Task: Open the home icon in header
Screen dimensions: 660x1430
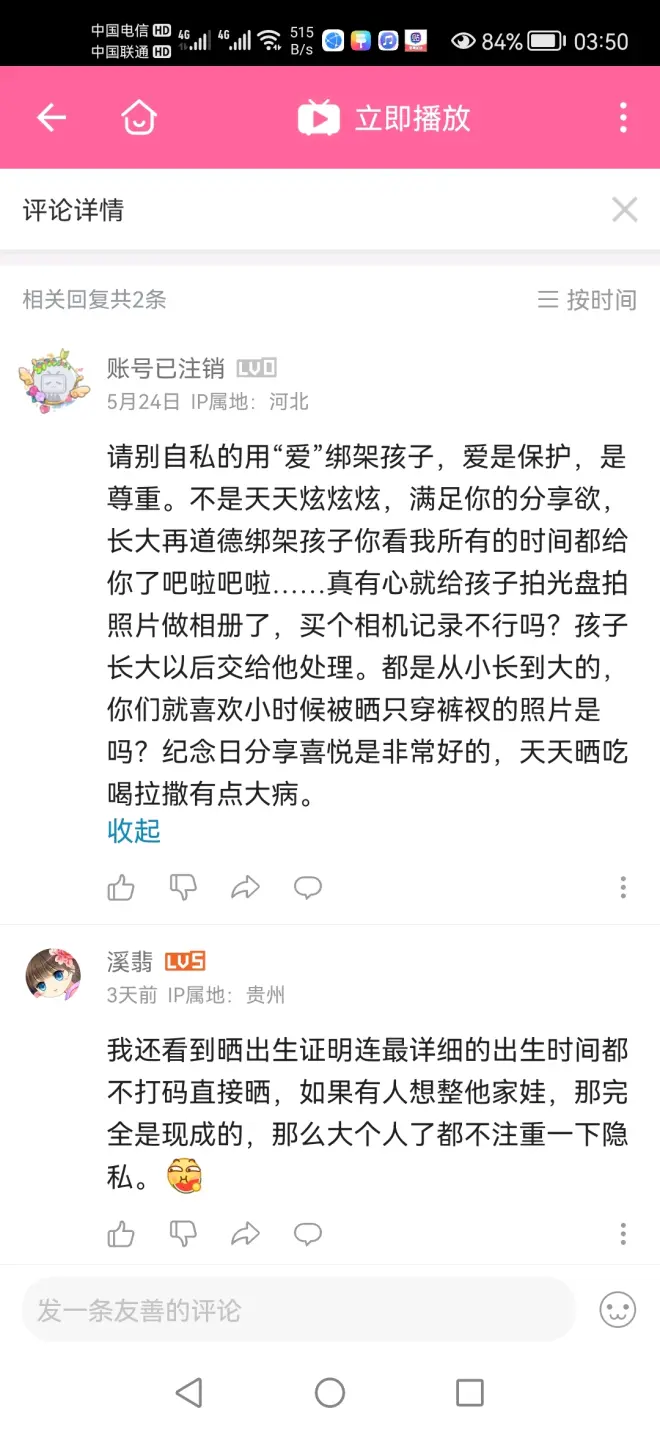Action: [139, 118]
